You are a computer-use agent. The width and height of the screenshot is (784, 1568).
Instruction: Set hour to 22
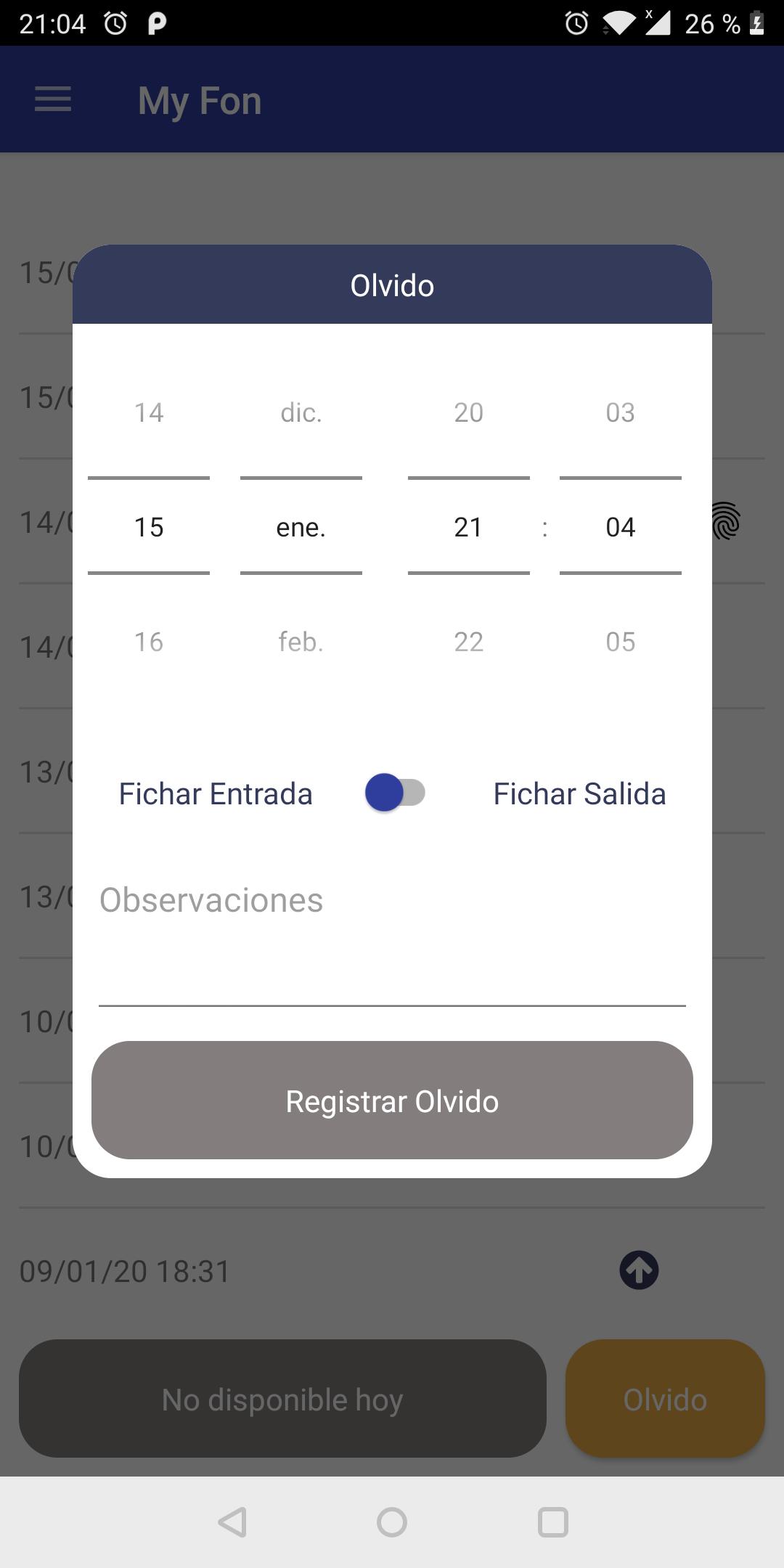pyautogui.click(x=469, y=642)
